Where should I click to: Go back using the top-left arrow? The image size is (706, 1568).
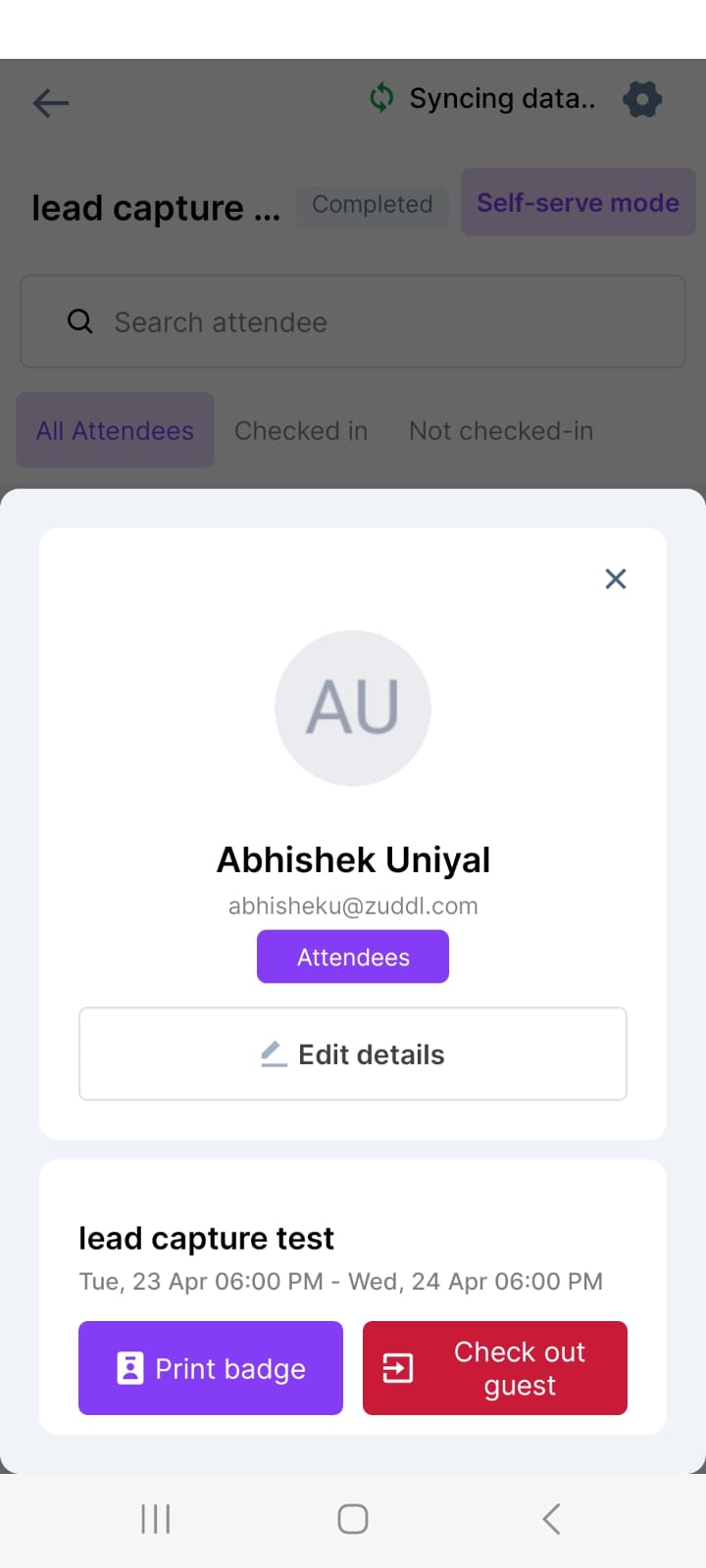(51, 102)
